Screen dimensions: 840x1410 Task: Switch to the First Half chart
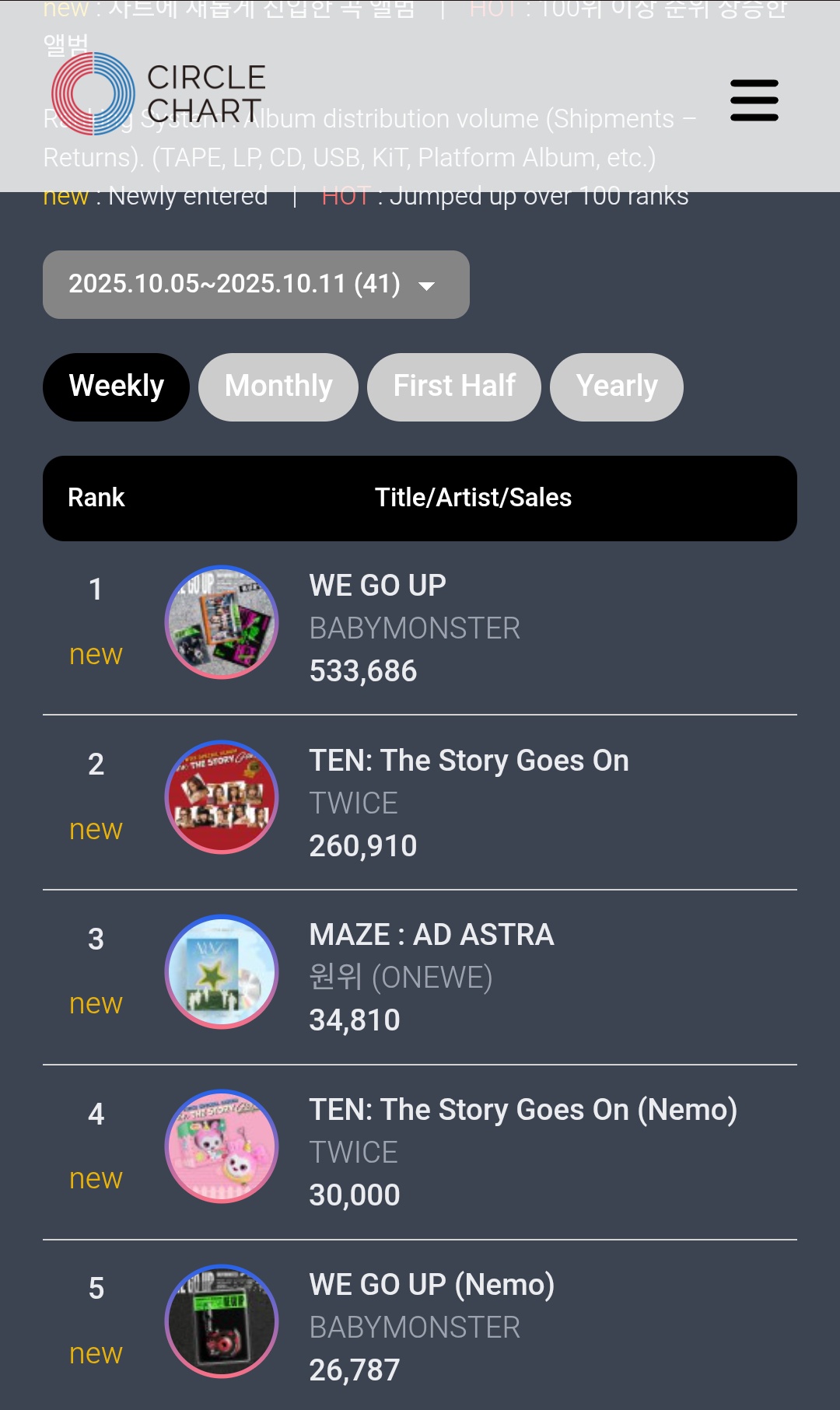454,387
